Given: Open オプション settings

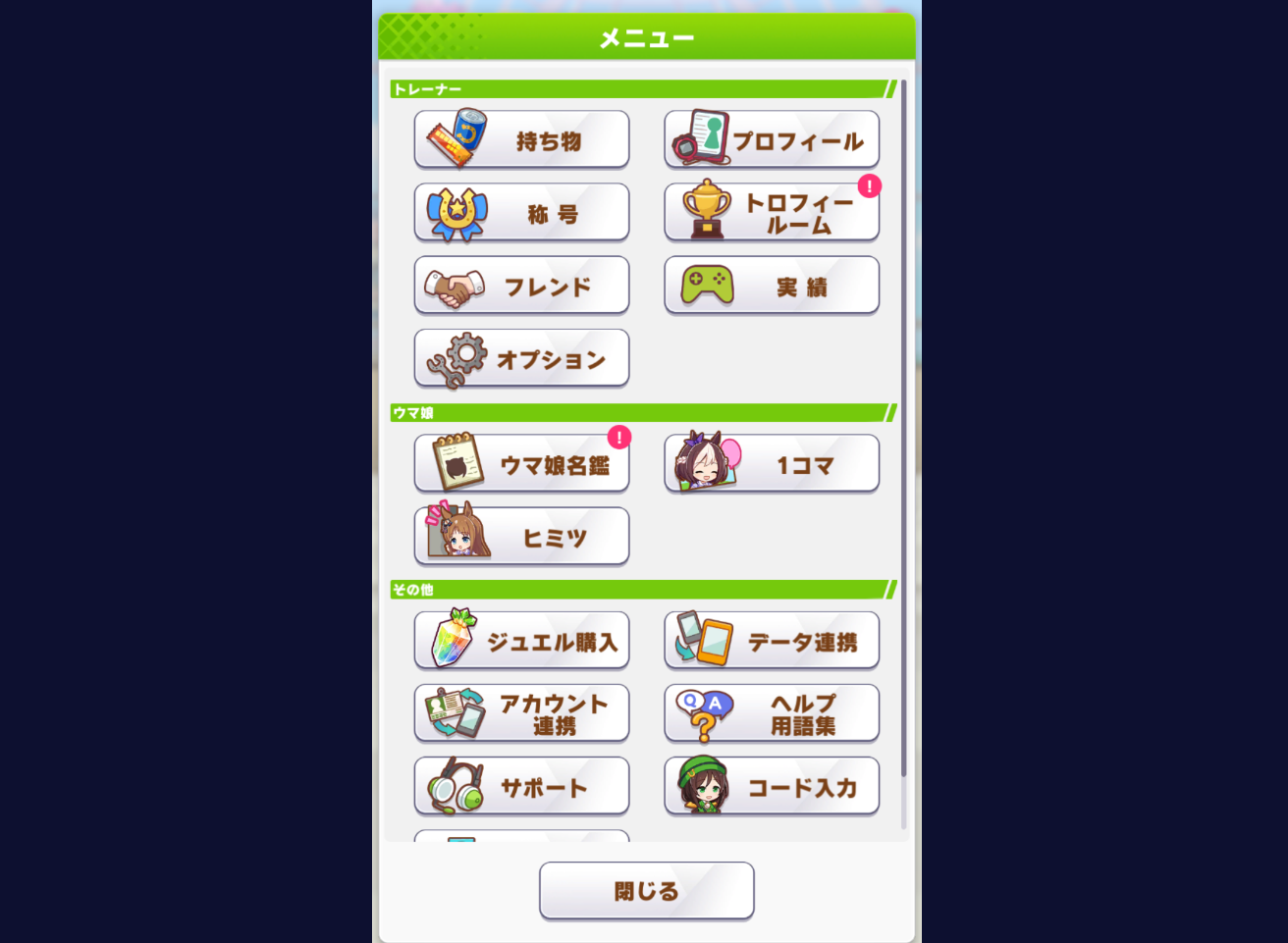Looking at the screenshot, I should coord(521,359).
